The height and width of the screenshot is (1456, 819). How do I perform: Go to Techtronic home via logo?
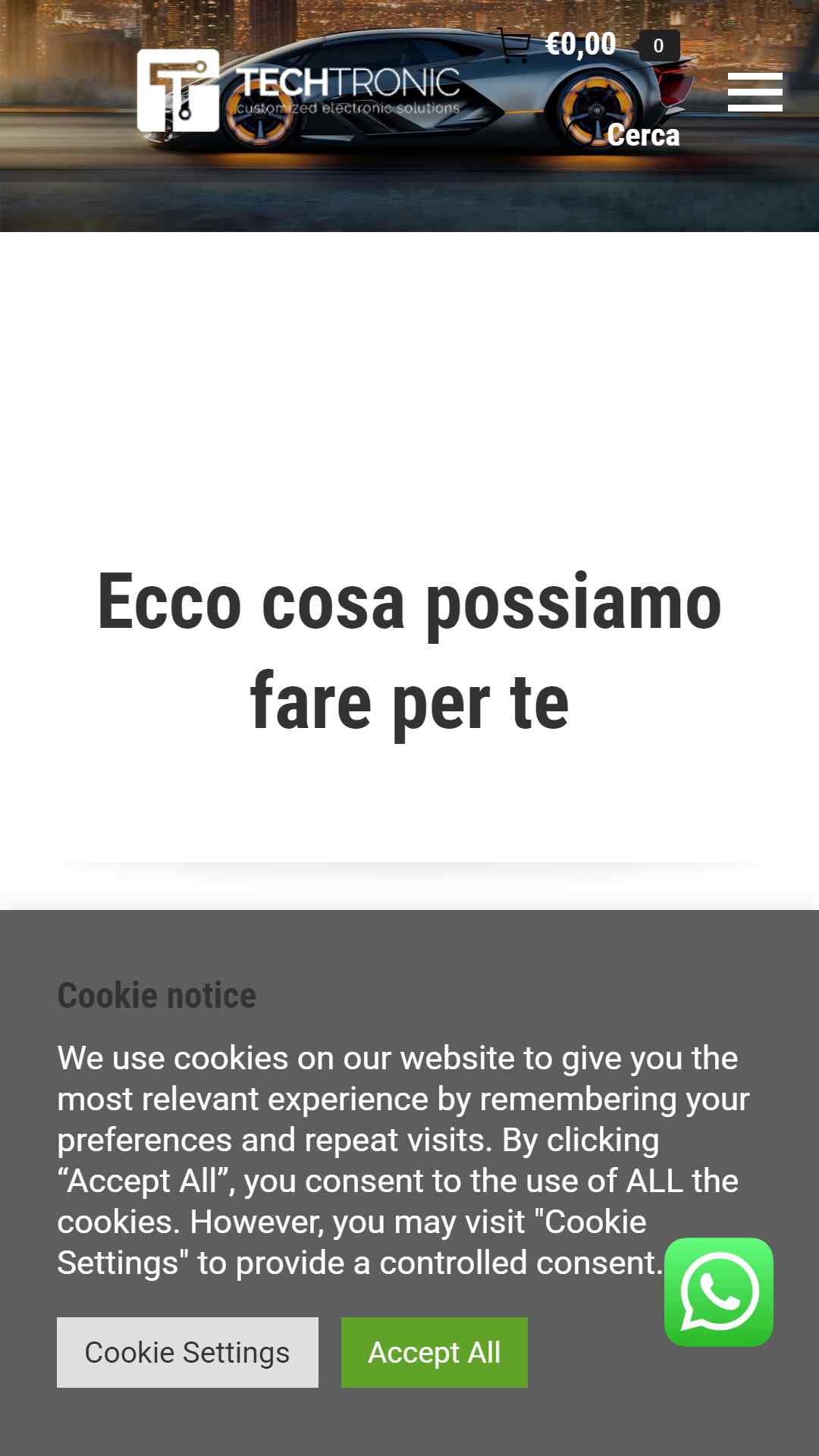(x=299, y=92)
